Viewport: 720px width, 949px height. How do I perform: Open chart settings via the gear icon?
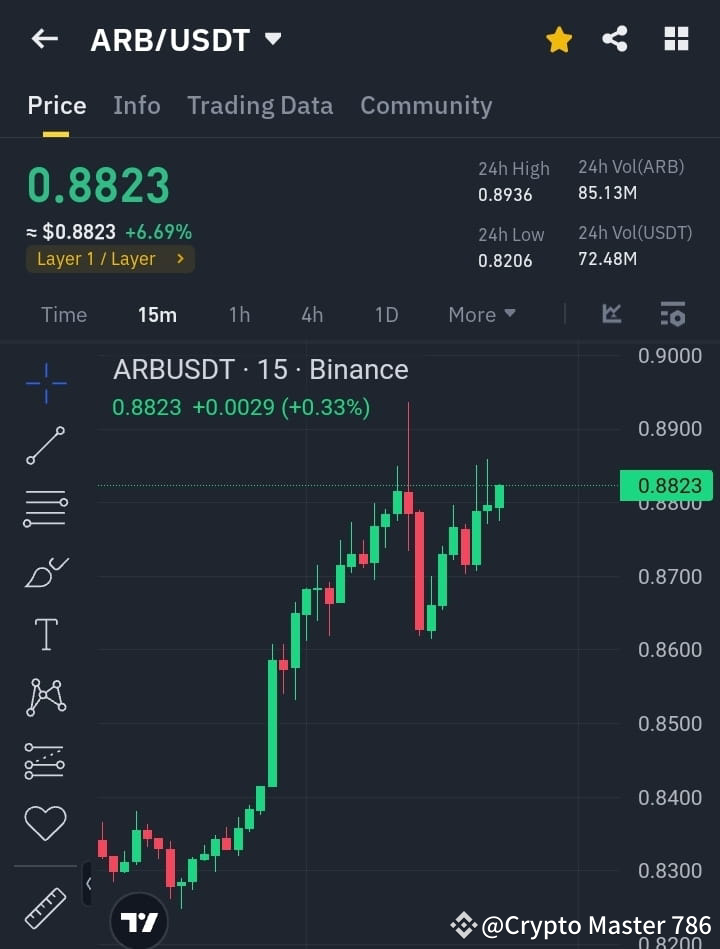coord(673,314)
